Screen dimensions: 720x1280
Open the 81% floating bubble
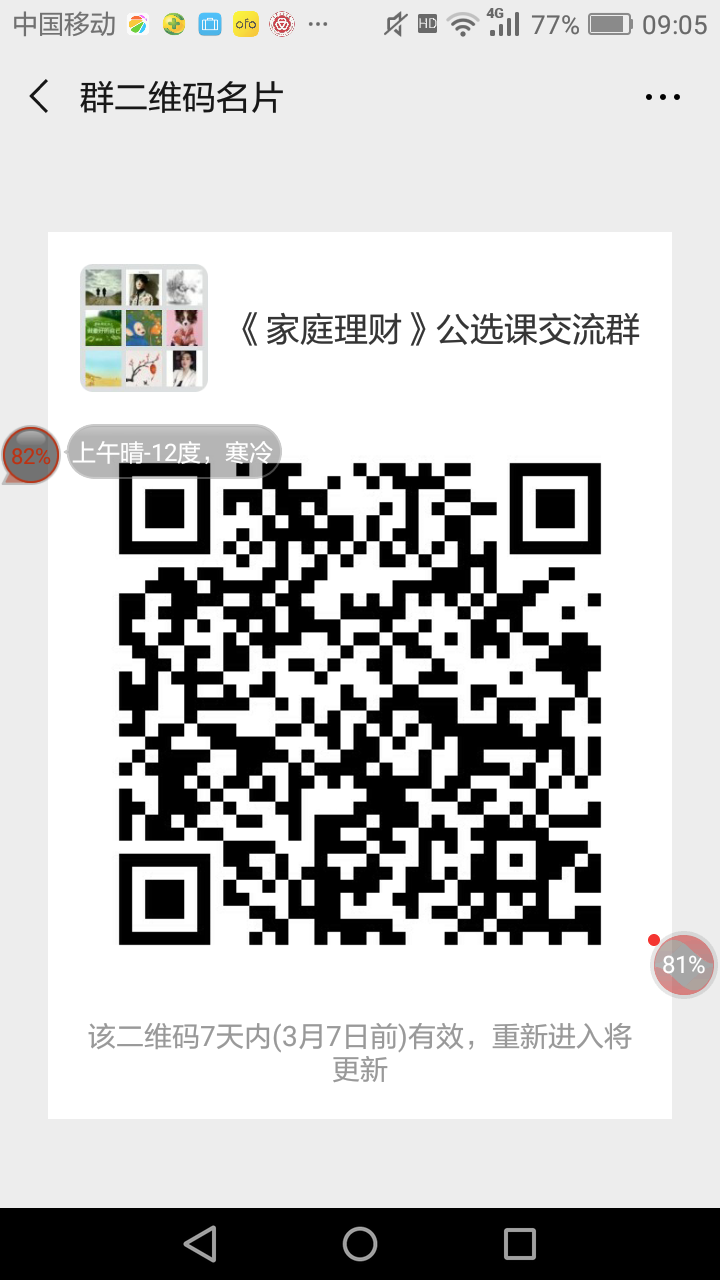tap(684, 965)
